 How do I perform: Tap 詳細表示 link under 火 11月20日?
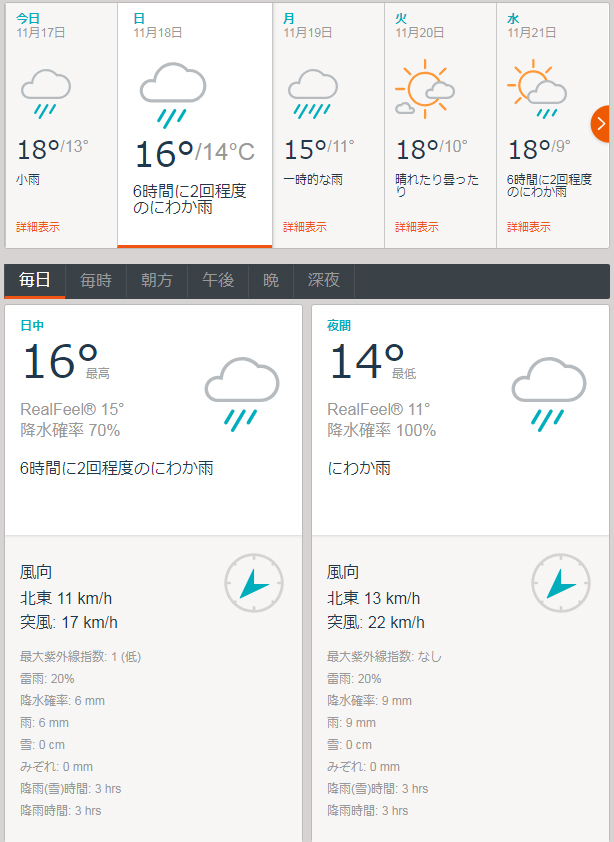tap(417, 227)
